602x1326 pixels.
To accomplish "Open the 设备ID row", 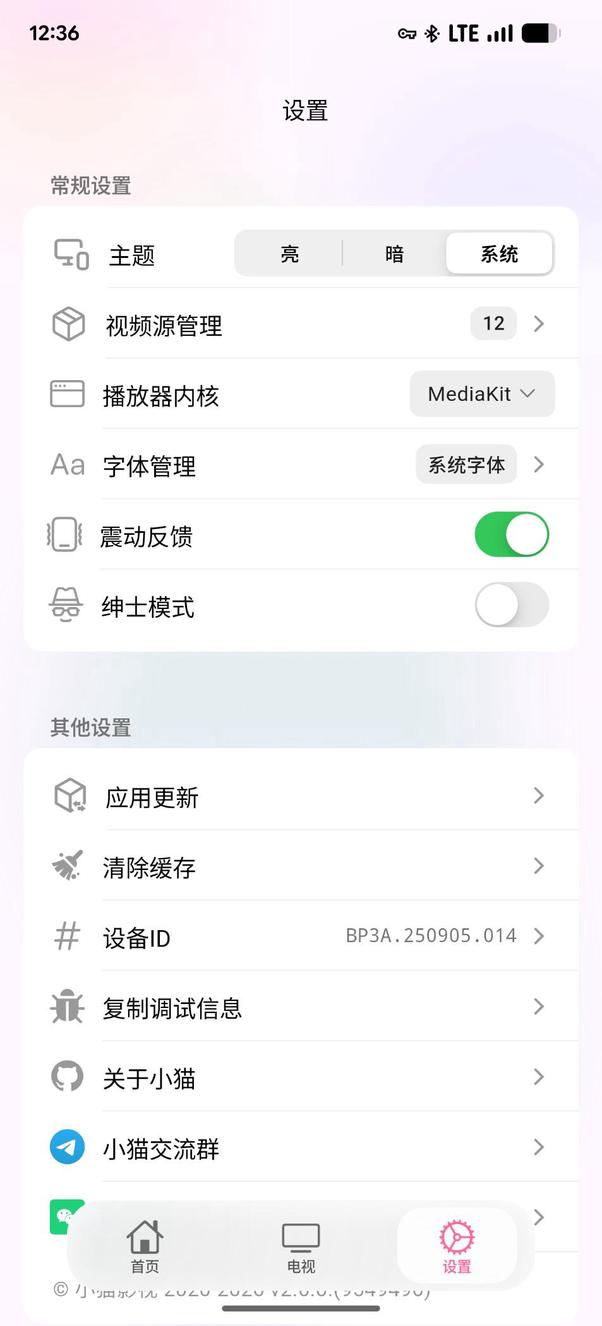I will point(300,937).
